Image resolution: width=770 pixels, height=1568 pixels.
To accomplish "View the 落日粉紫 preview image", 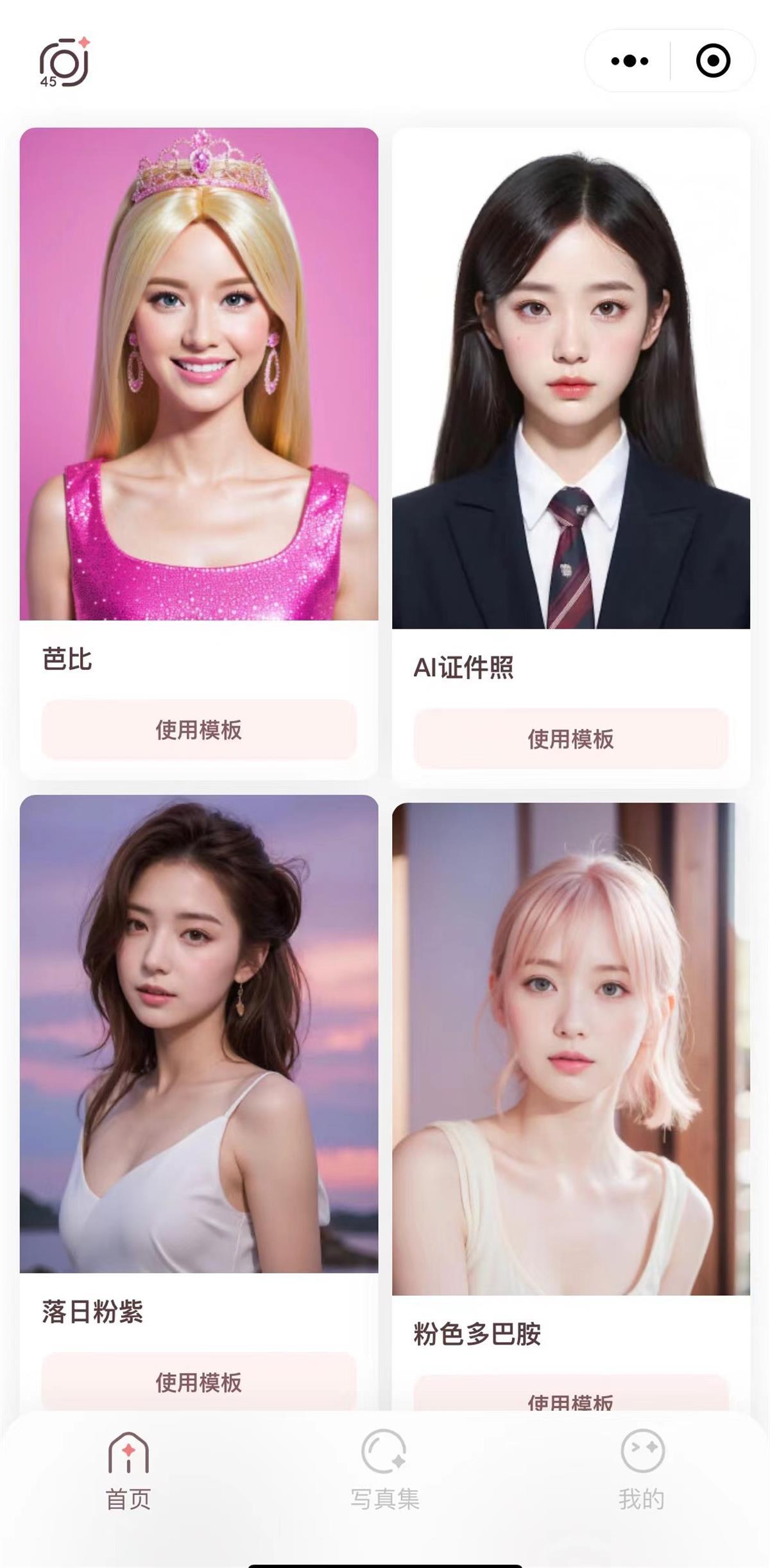I will pyautogui.click(x=199, y=1034).
